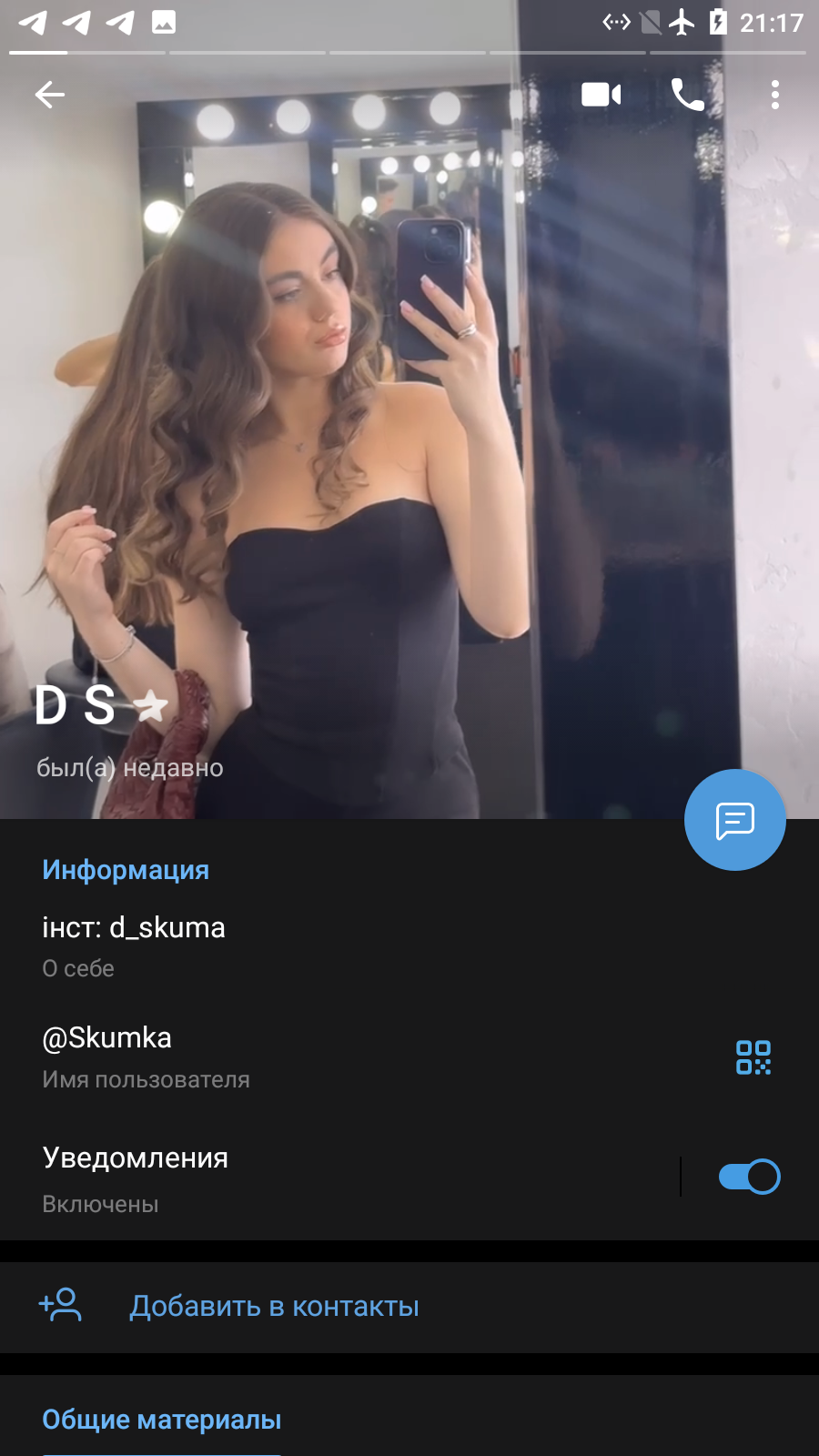
Task: Tap the bio row інст: d_skuma
Action: click(x=409, y=946)
